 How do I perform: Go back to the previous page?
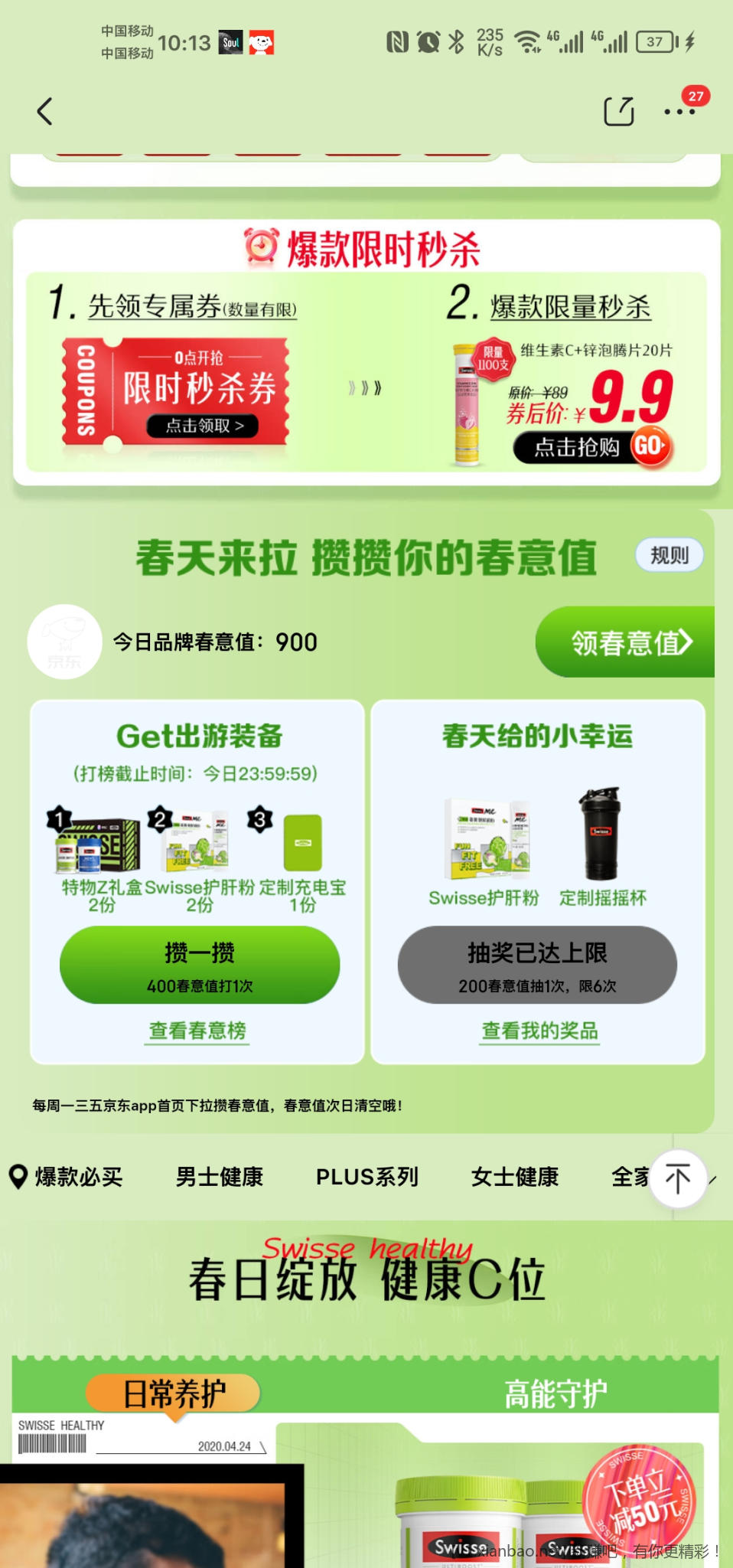click(x=45, y=112)
